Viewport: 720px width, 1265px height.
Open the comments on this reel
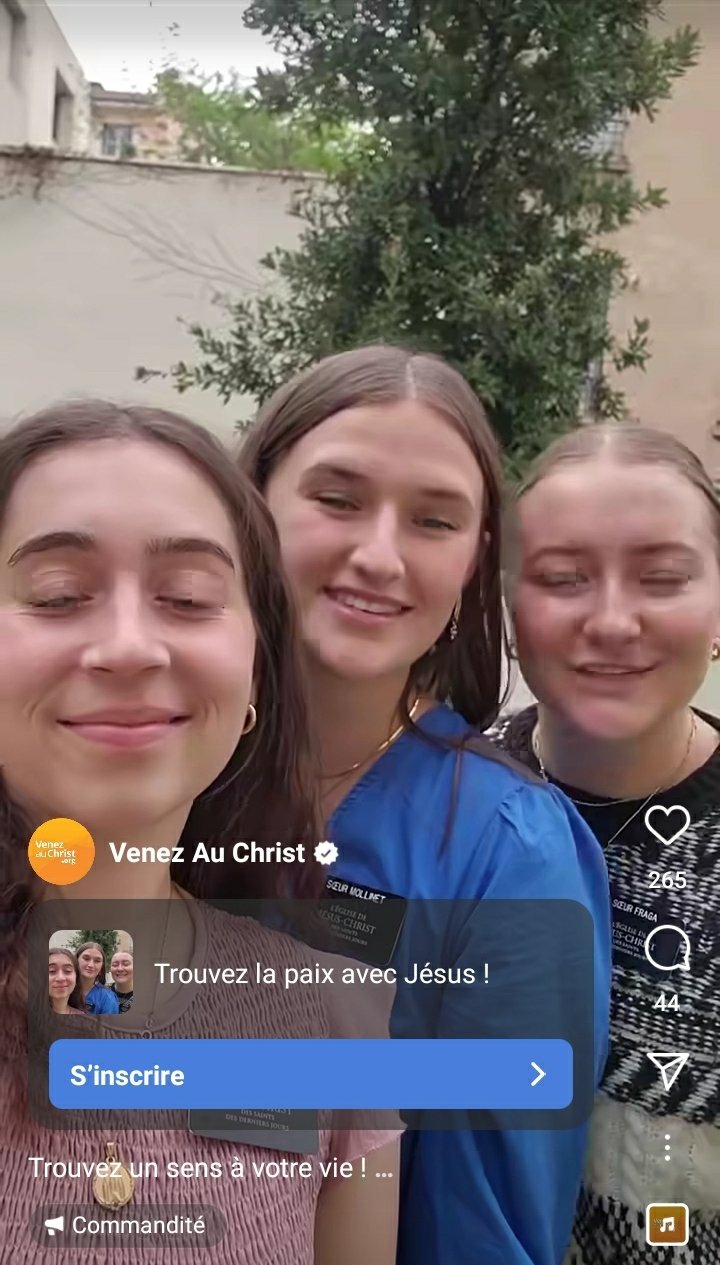pyautogui.click(x=667, y=948)
